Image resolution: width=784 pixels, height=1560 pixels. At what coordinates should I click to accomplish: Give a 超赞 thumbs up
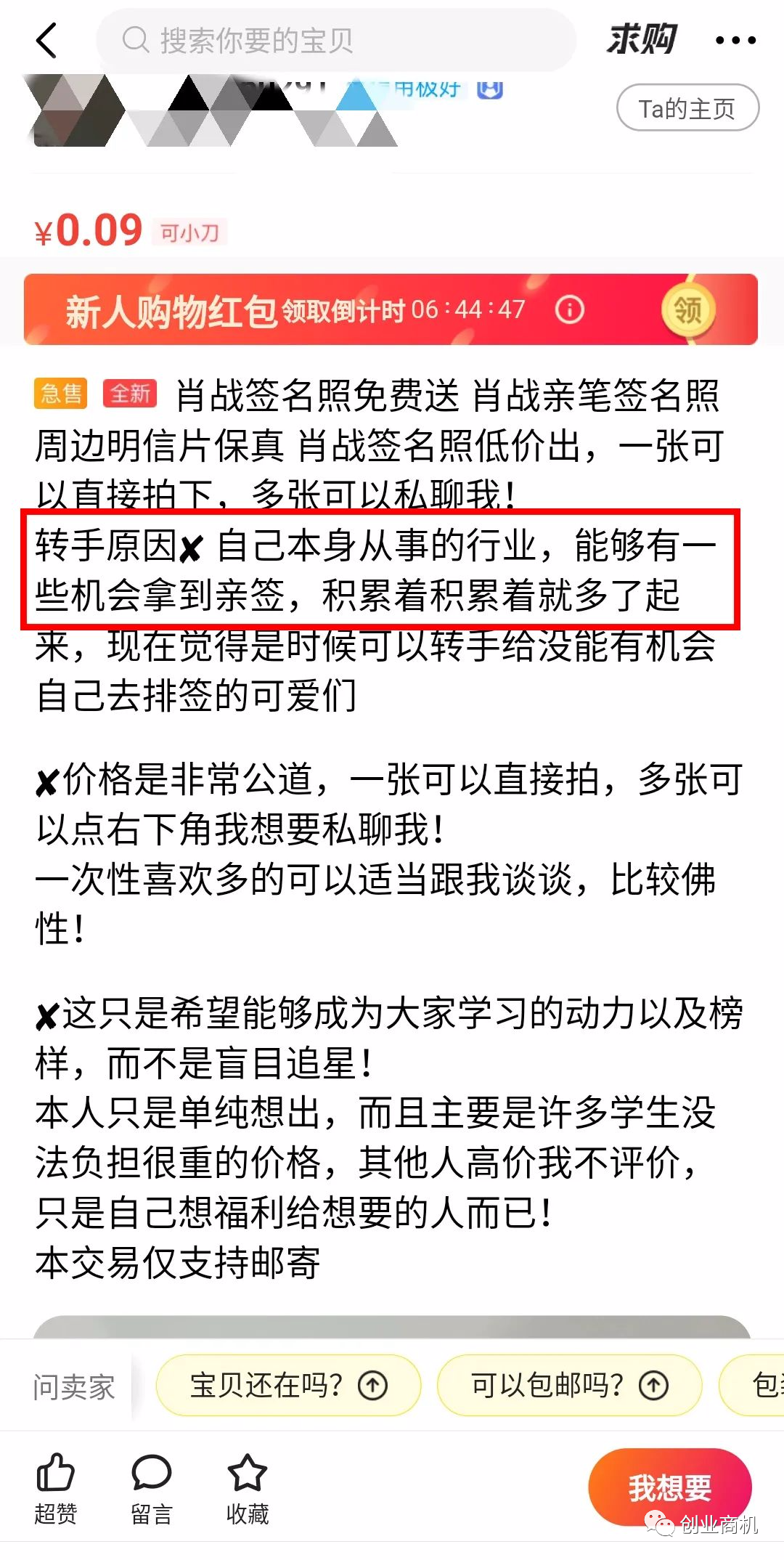coord(55,1487)
